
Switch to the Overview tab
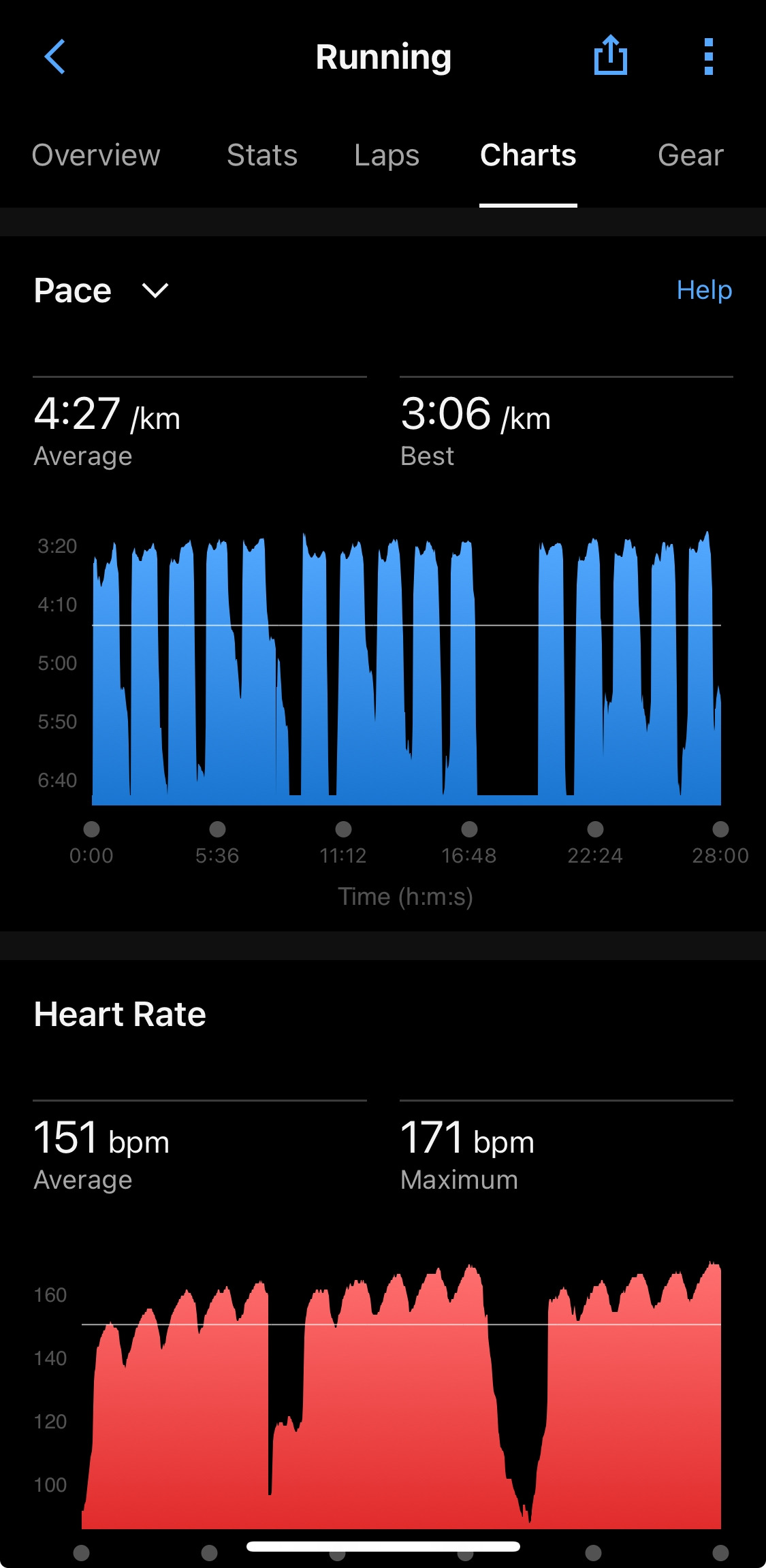[96, 155]
